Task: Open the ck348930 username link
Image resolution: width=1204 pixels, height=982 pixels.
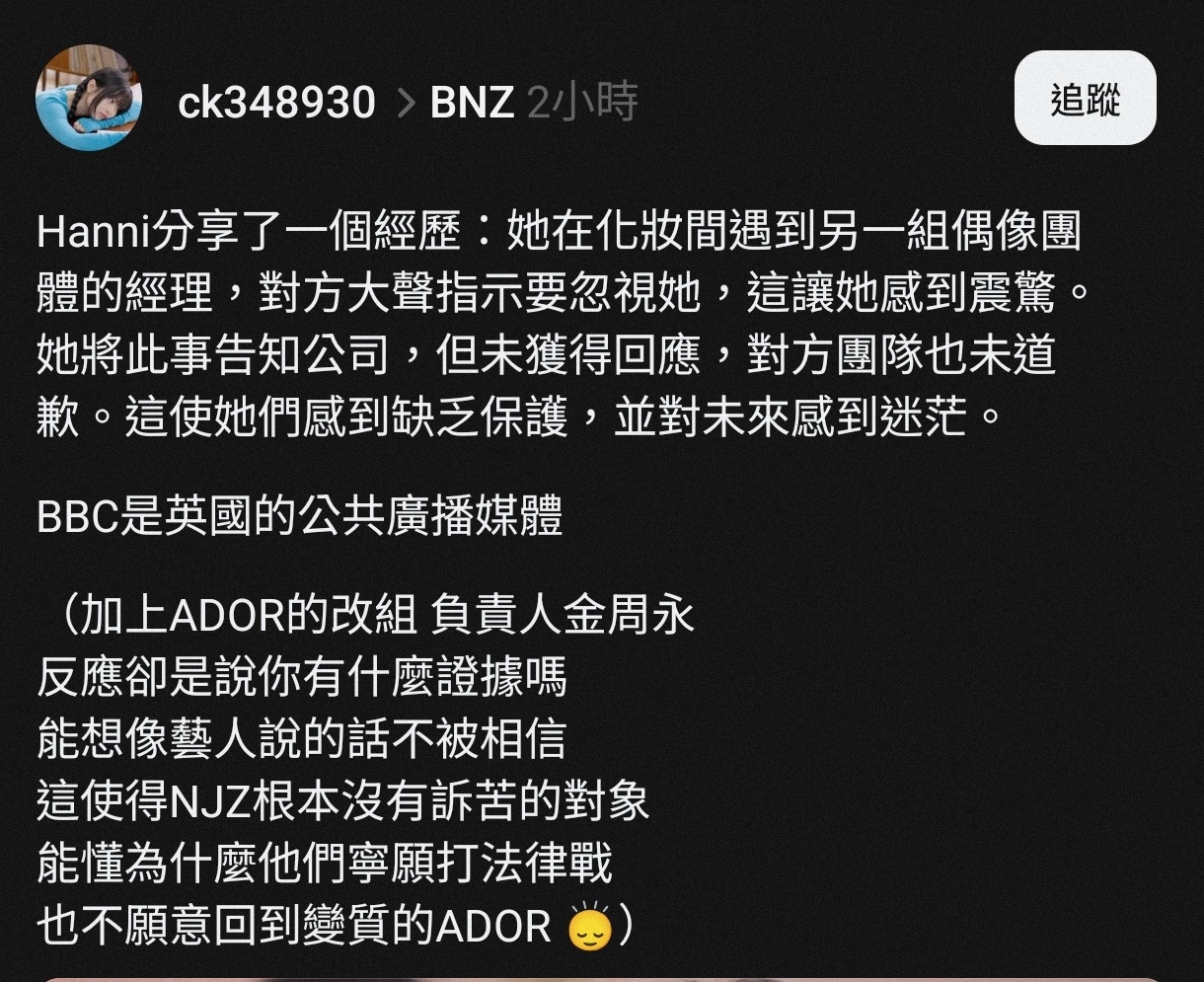Action: (276, 103)
